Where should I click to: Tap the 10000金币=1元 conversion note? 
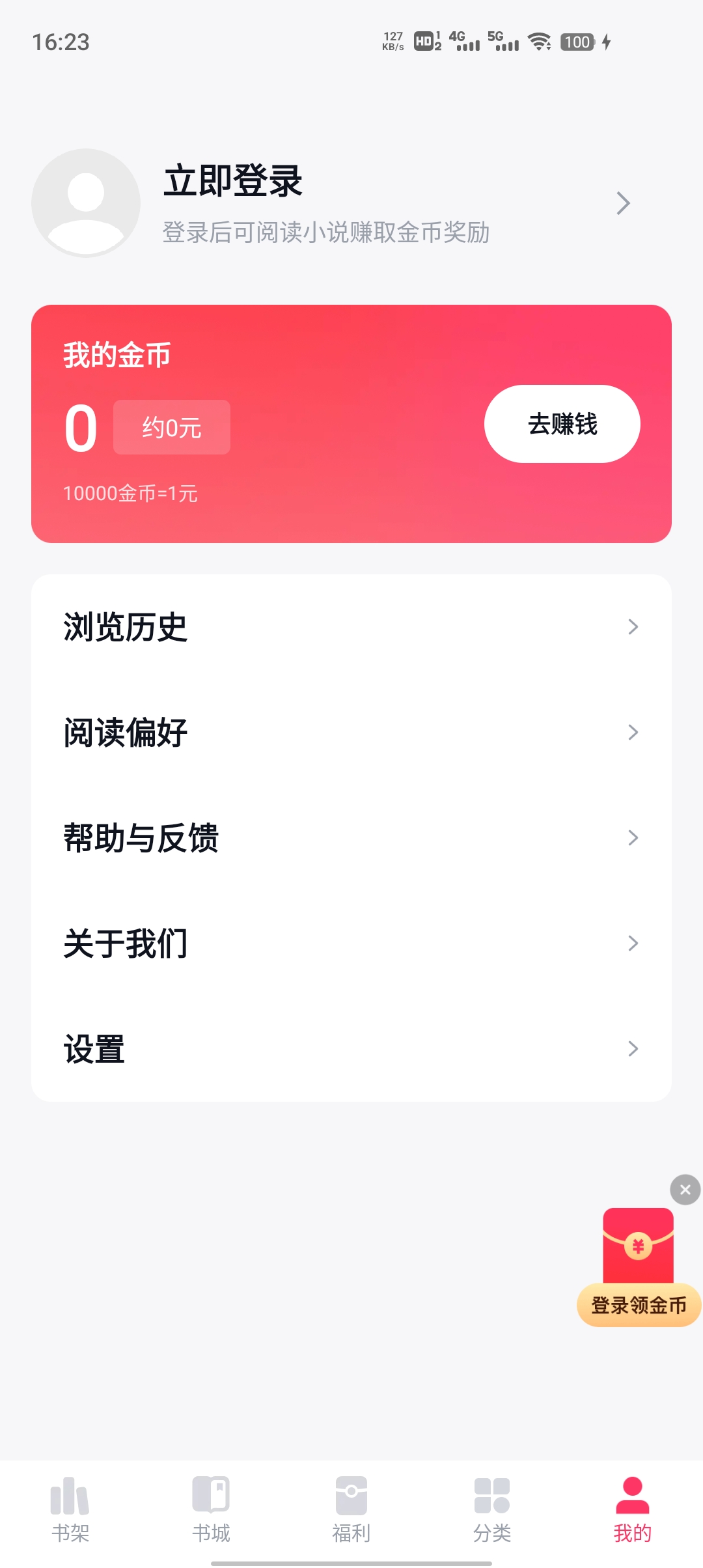[x=131, y=495]
